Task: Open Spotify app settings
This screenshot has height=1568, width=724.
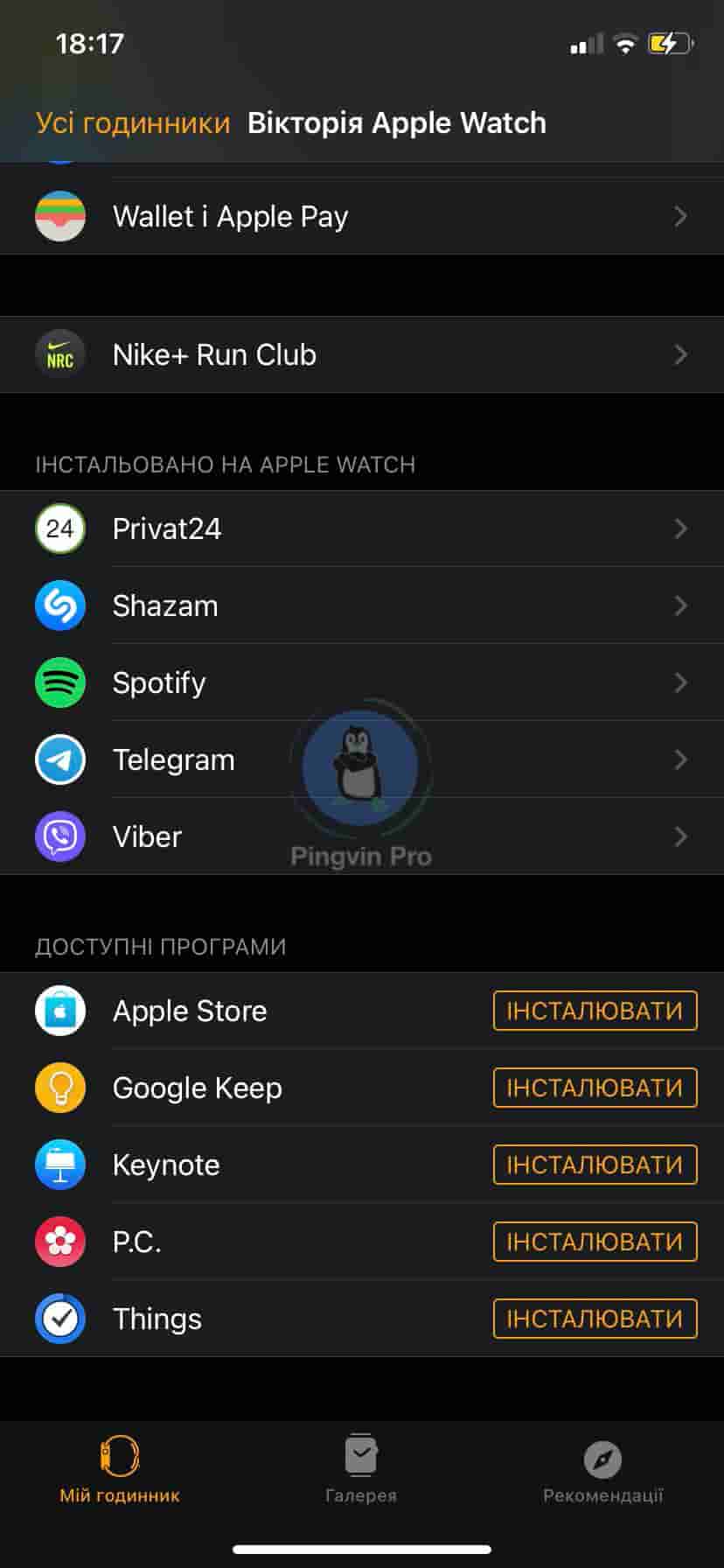Action: pos(362,682)
